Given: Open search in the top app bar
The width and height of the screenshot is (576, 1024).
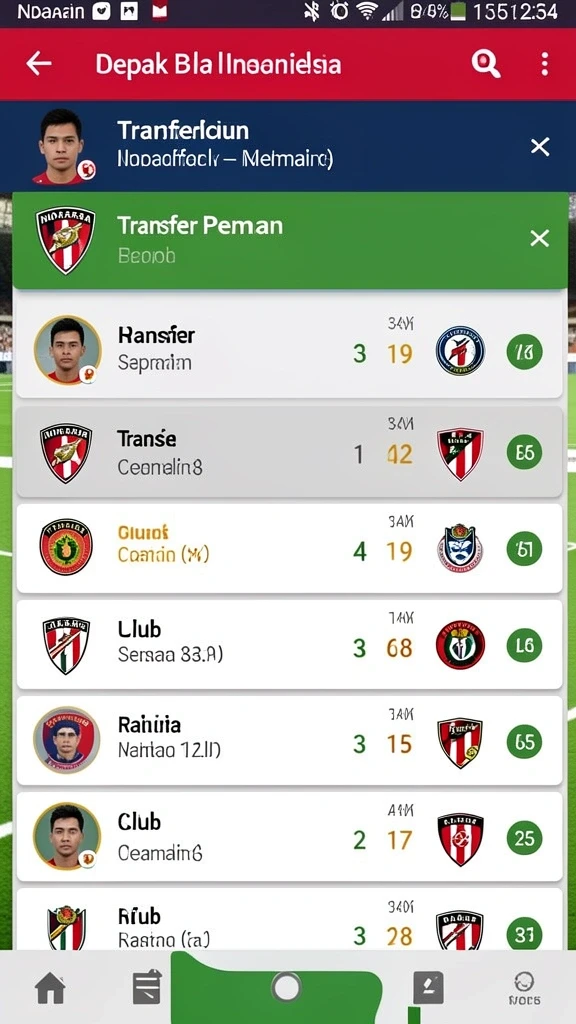Looking at the screenshot, I should pos(485,64).
